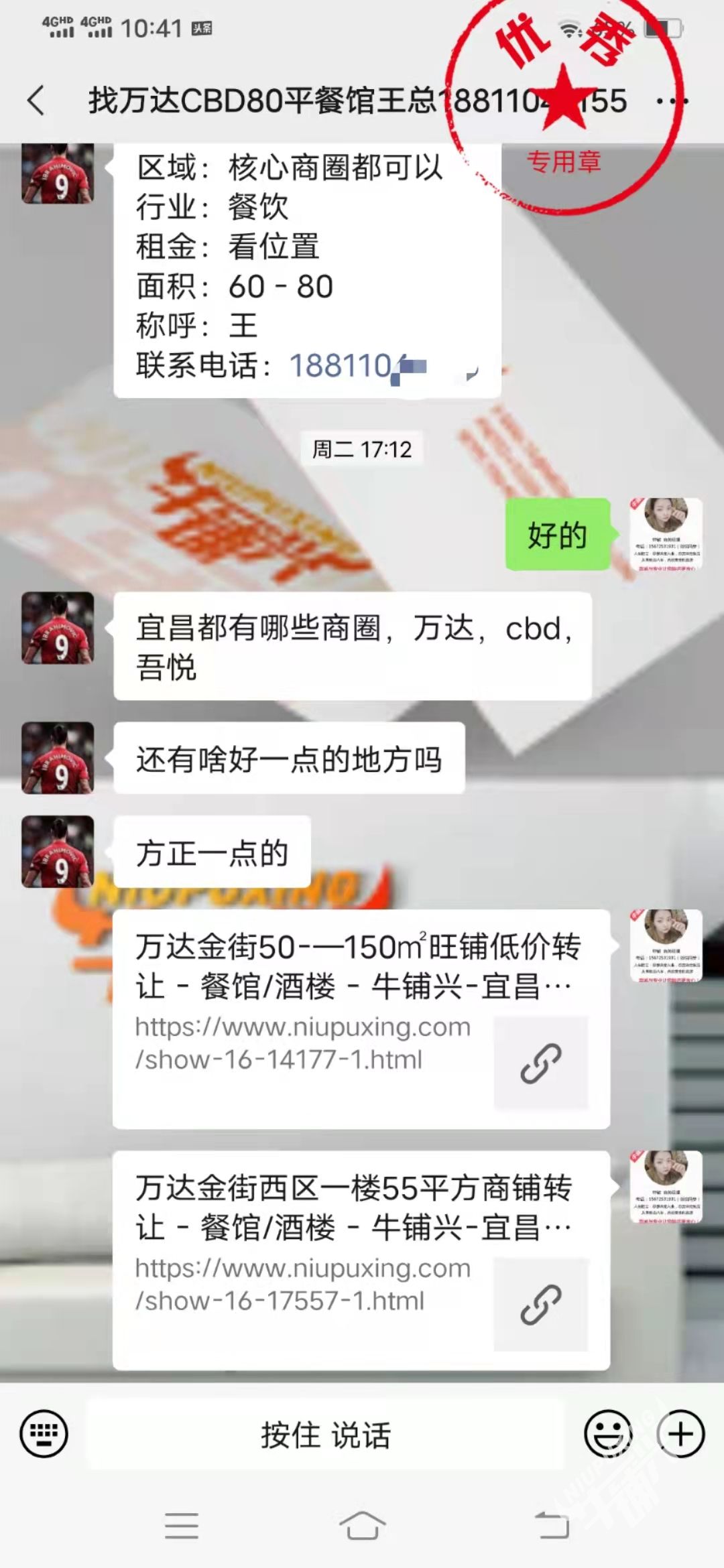724x1568 pixels.
Task: Open the plus attachment menu
Action: tap(680, 1434)
